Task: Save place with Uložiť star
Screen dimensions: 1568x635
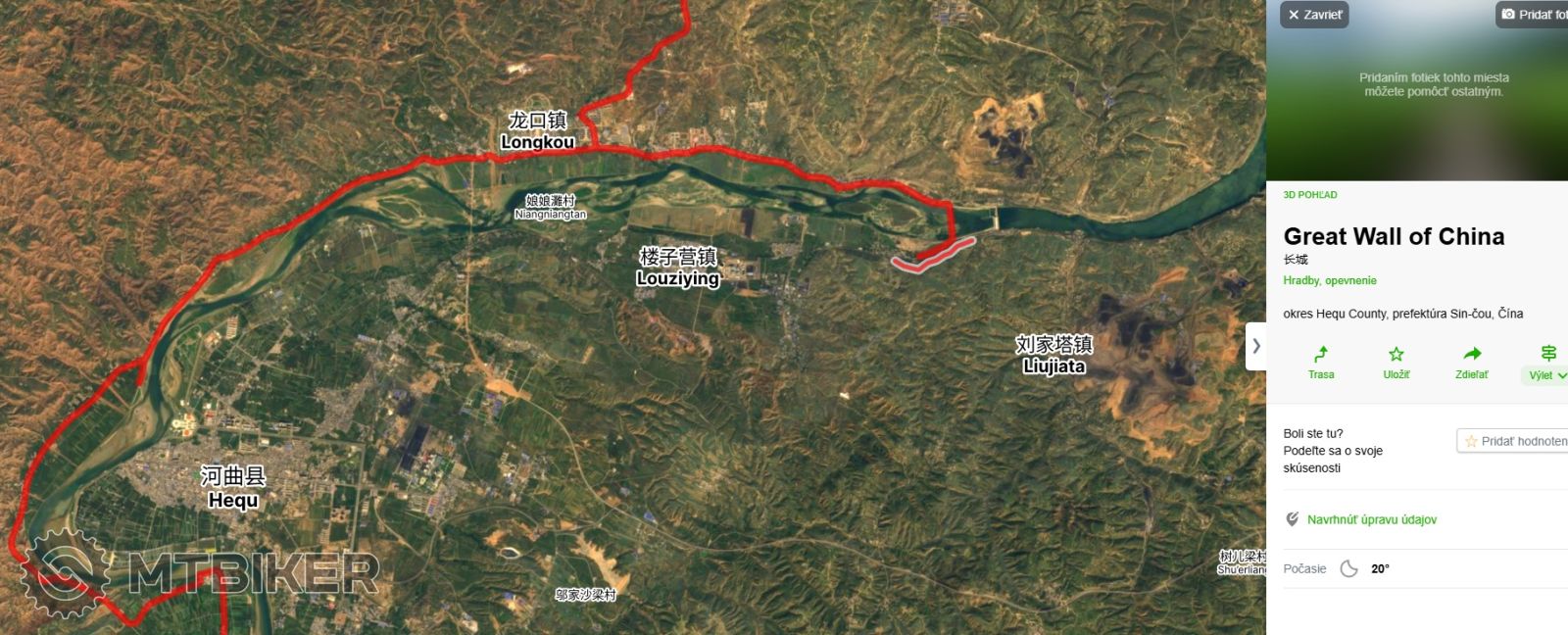Action: coord(1396,362)
